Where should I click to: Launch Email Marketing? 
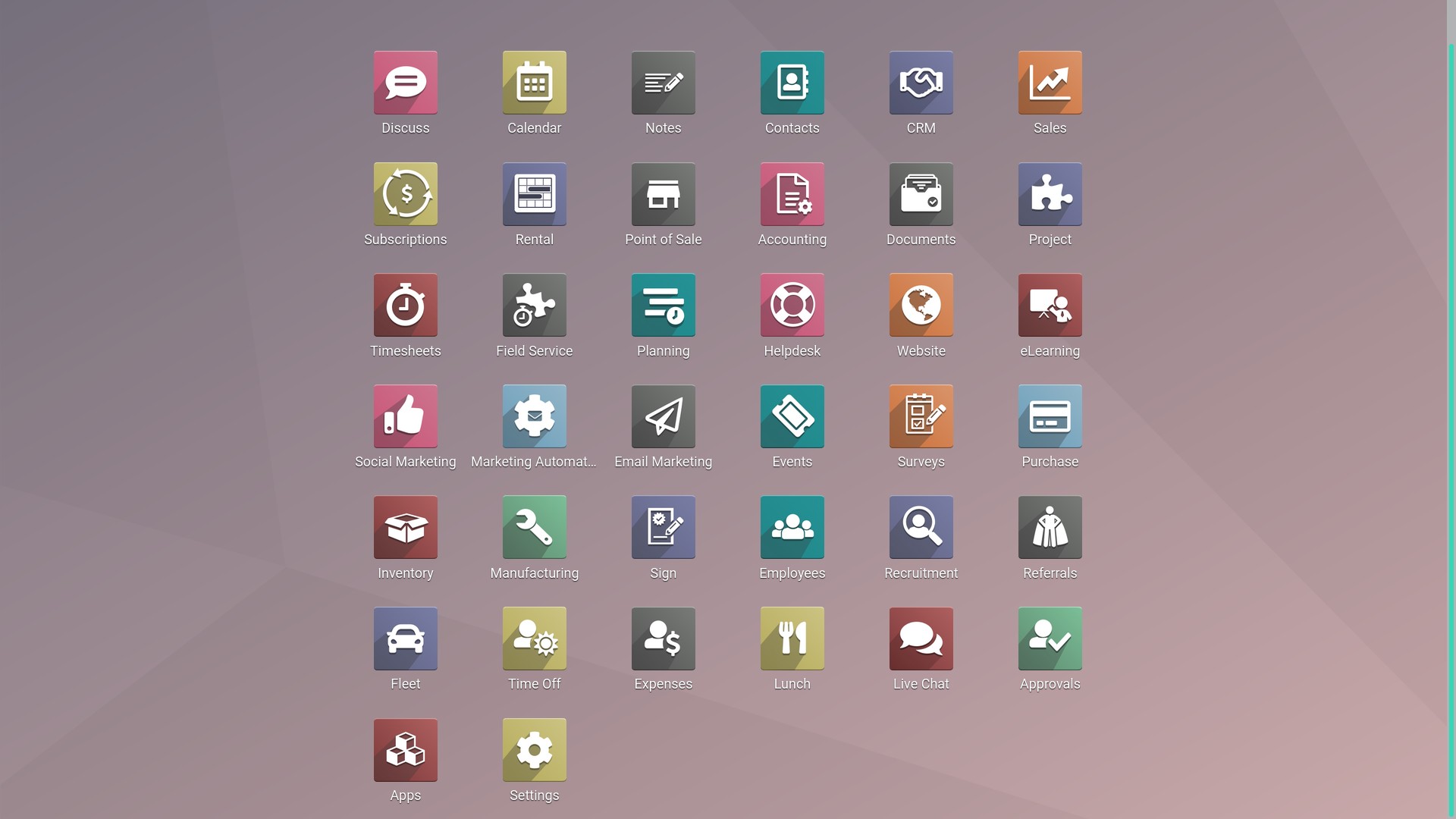point(663,416)
